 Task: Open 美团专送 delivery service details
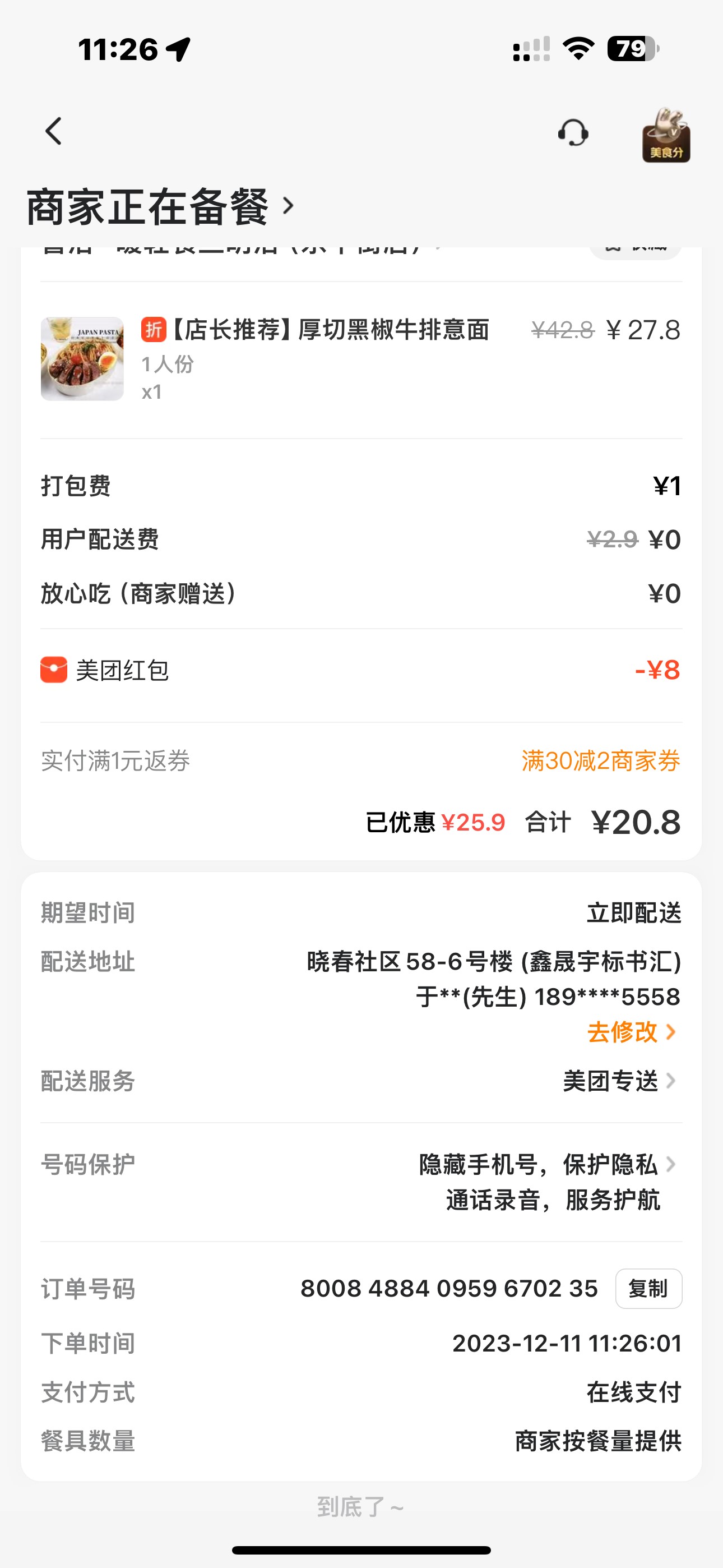[618, 1081]
